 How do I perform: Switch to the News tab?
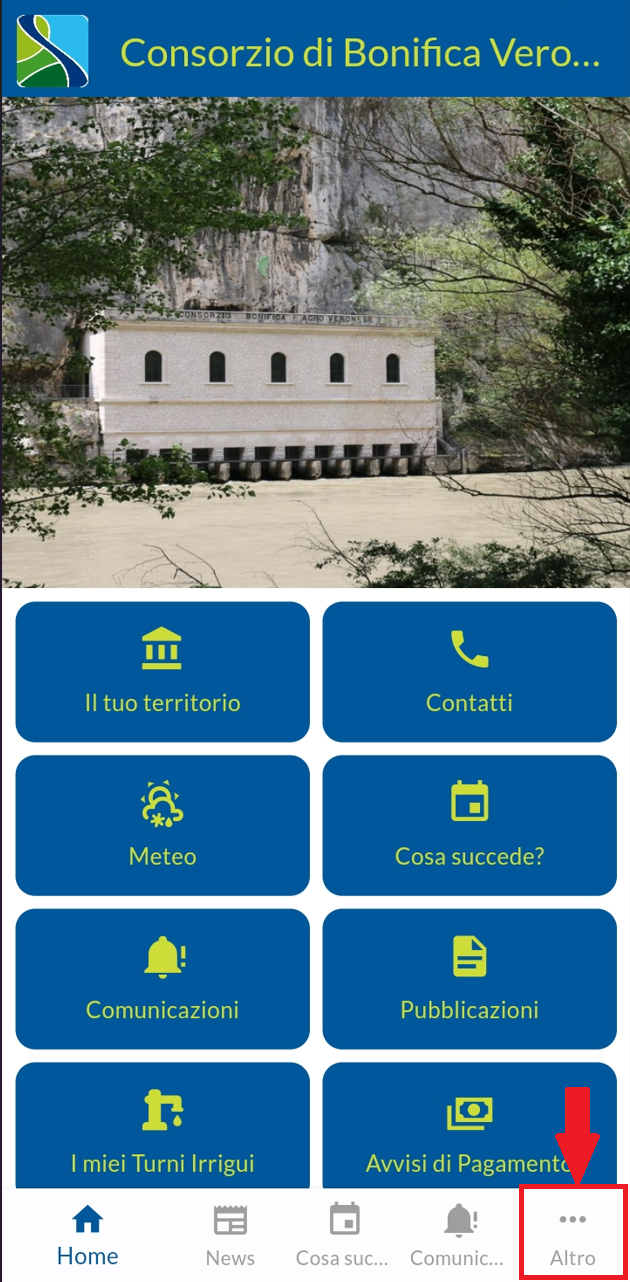[x=230, y=1235]
